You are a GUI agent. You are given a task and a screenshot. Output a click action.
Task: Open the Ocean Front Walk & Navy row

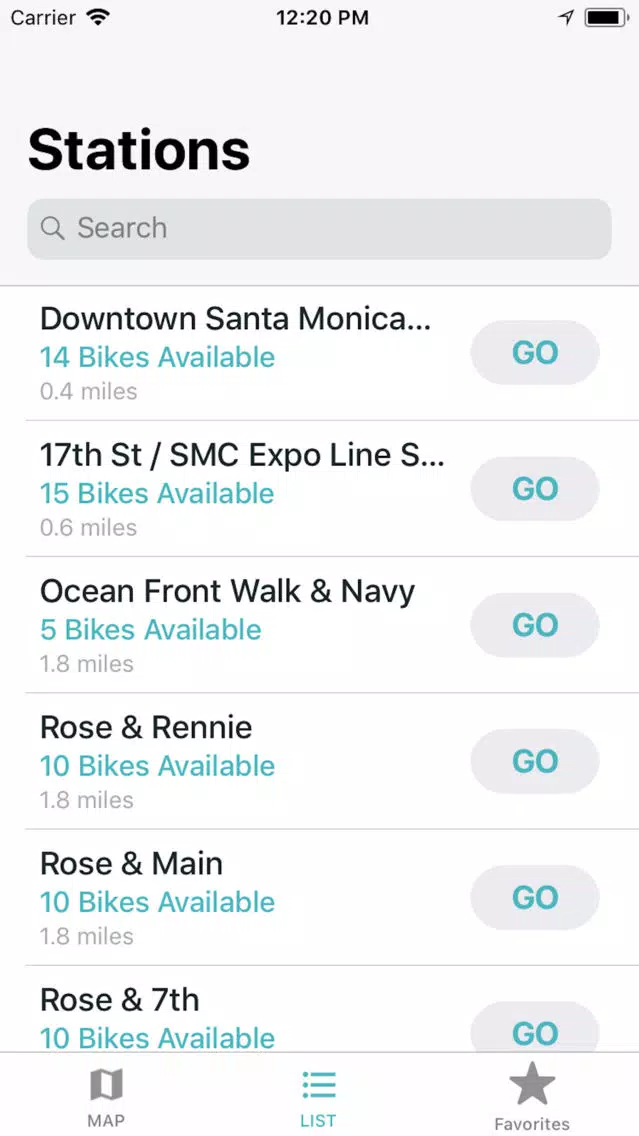point(320,625)
